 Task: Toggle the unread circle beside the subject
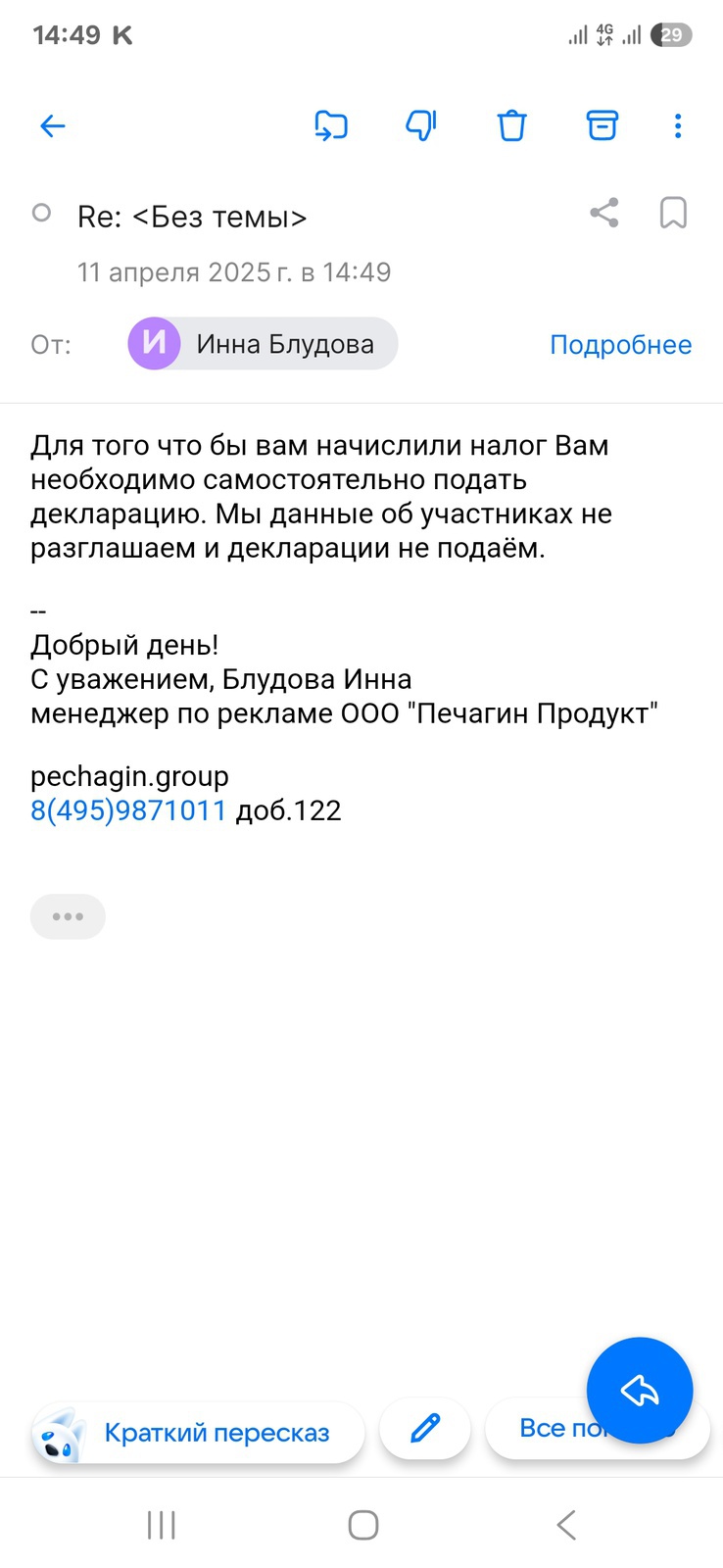tap(41, 213)
